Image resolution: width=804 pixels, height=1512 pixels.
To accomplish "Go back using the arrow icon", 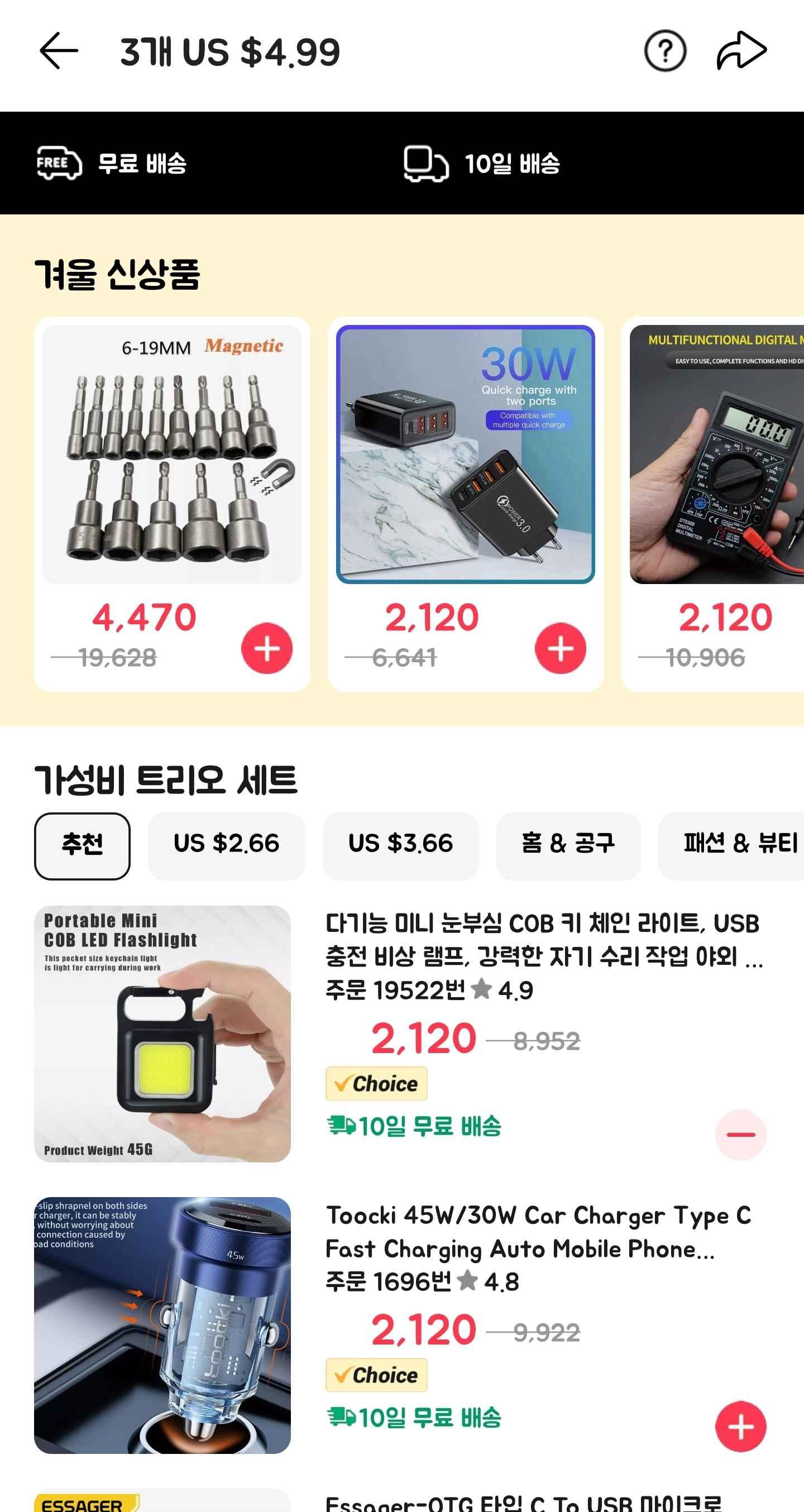I will pos(59,51).
